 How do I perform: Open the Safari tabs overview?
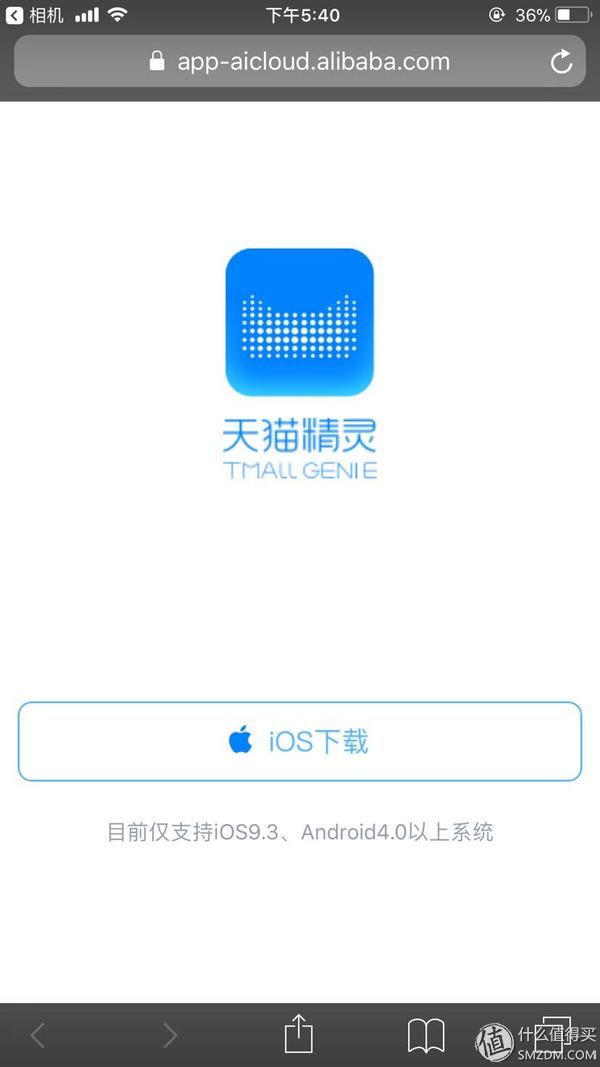[x=556, y=1033]
